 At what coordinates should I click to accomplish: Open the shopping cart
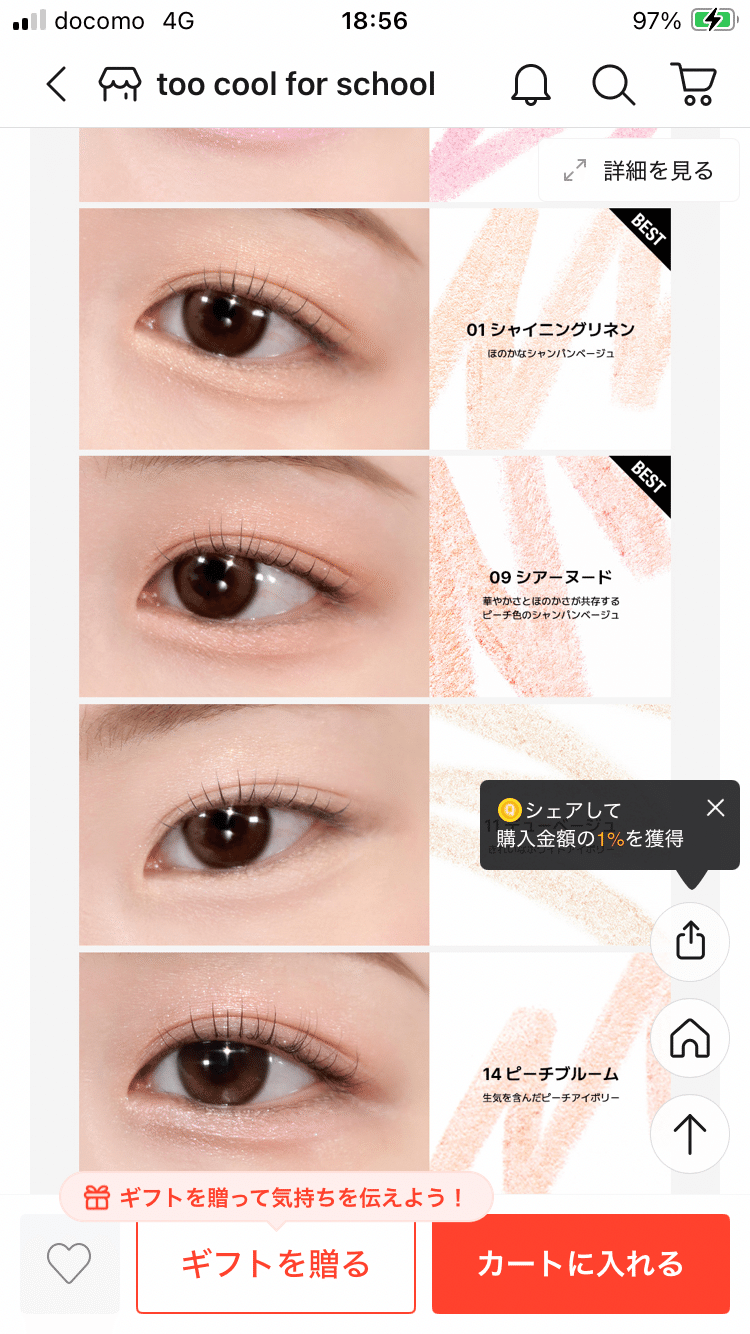click(x=692, y=85)
